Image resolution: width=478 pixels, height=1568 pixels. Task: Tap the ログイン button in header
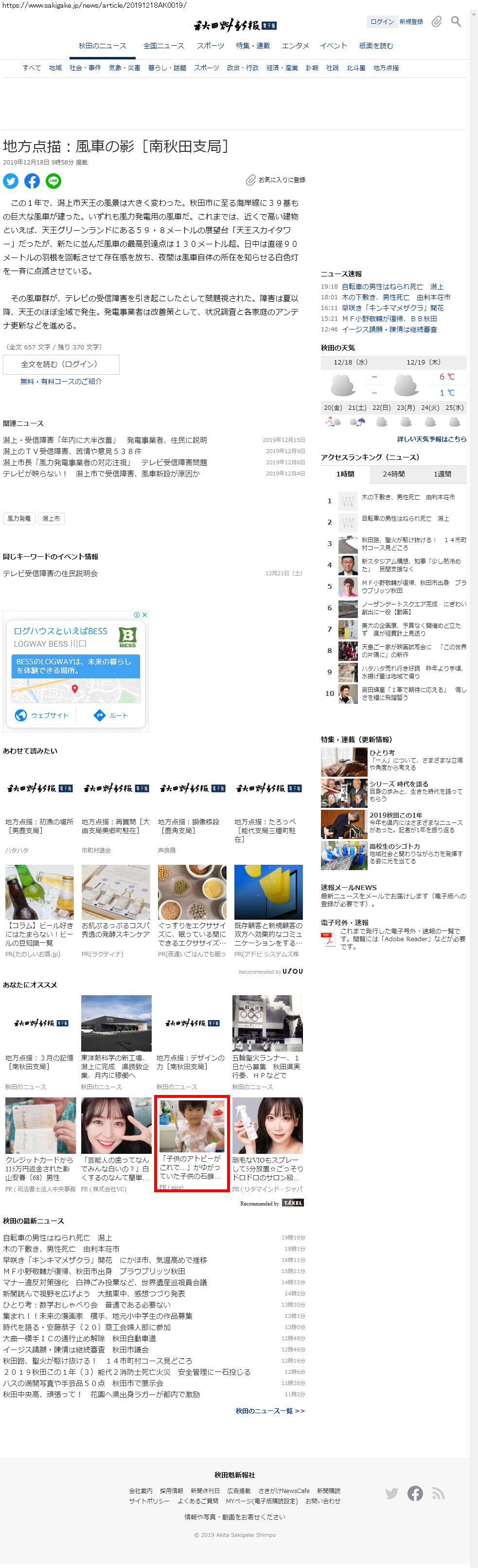coord(382,22)
